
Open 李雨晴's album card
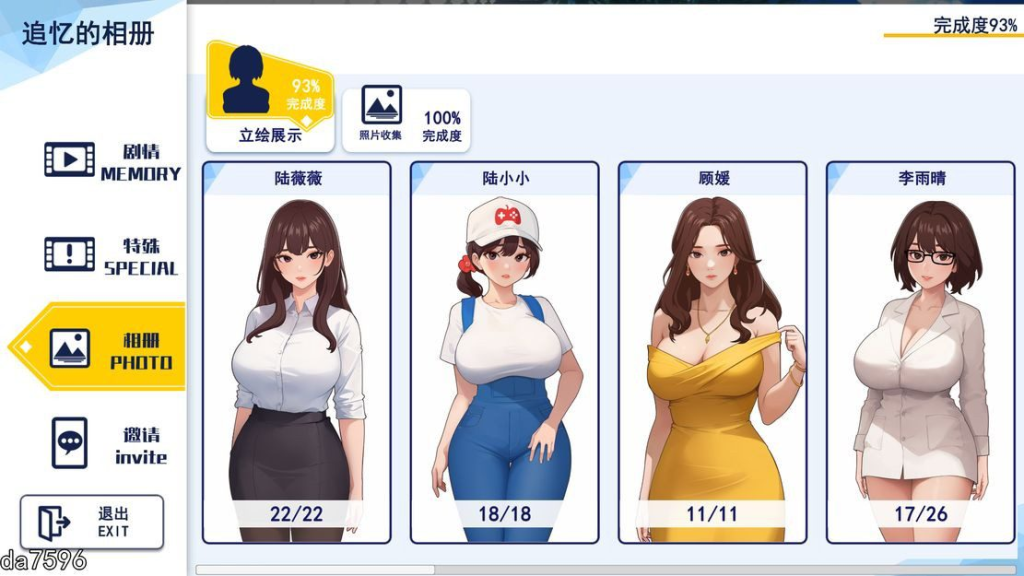pos(920,352)
